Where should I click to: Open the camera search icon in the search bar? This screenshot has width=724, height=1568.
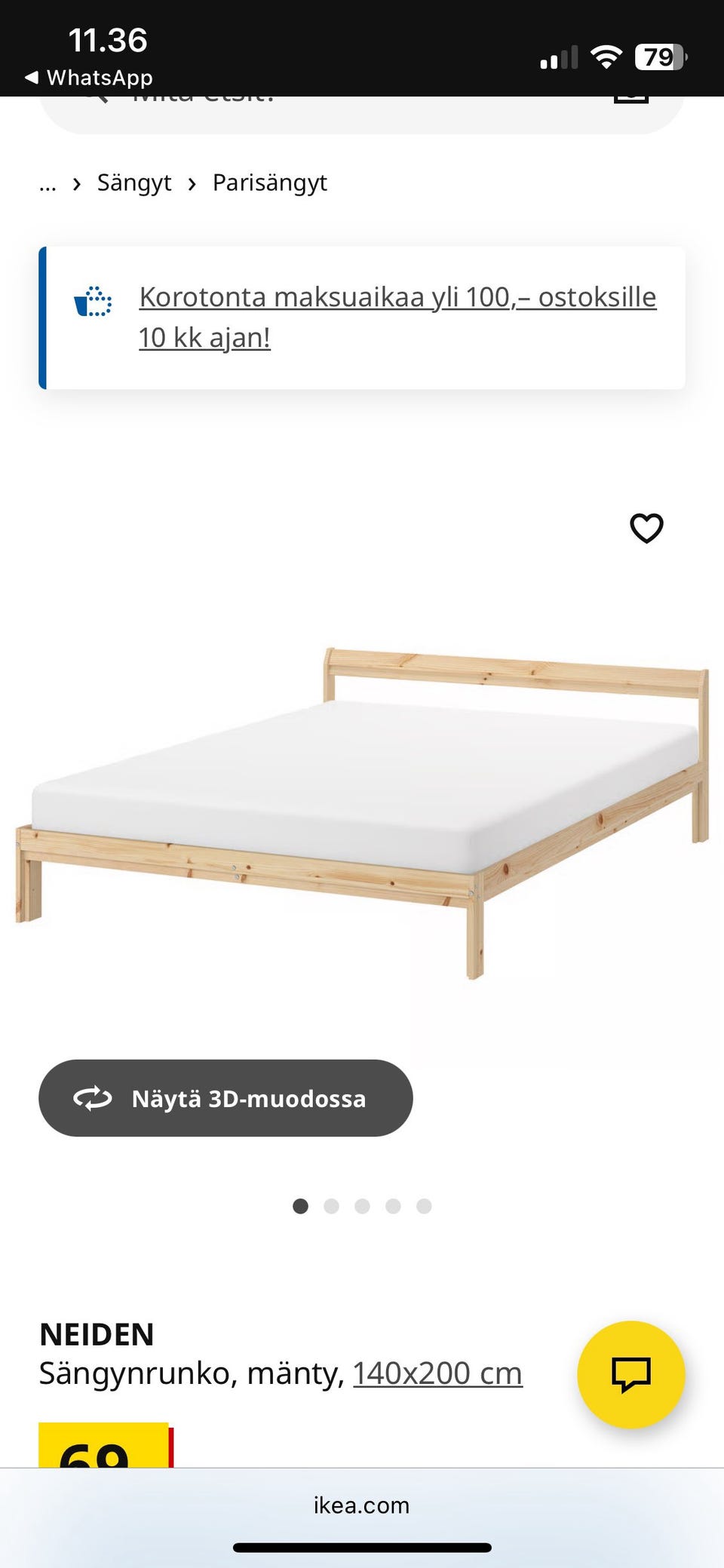tap(632, 95)
